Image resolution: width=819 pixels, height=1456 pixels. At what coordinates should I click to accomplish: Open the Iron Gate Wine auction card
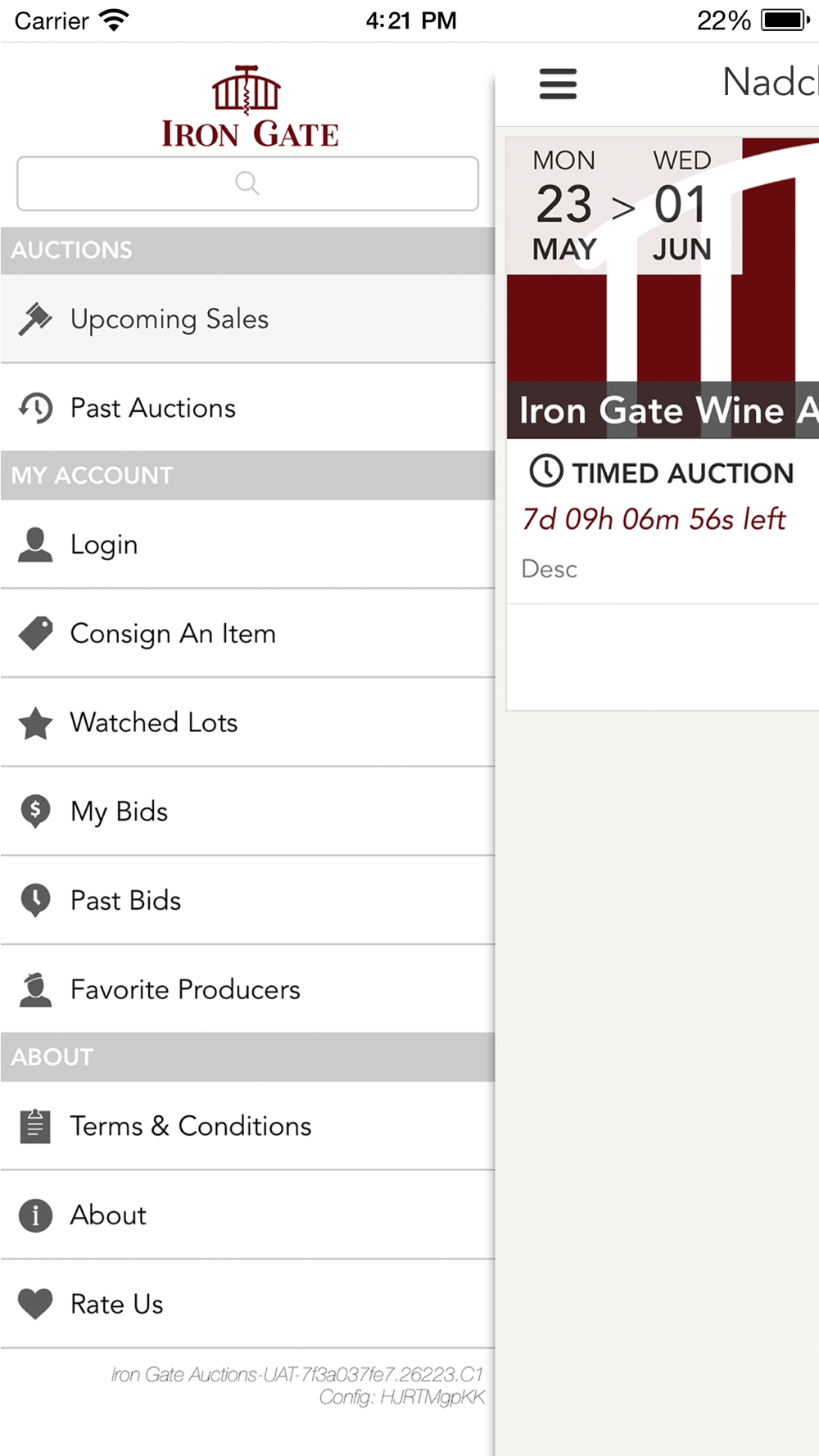click(x=663, y=423)
